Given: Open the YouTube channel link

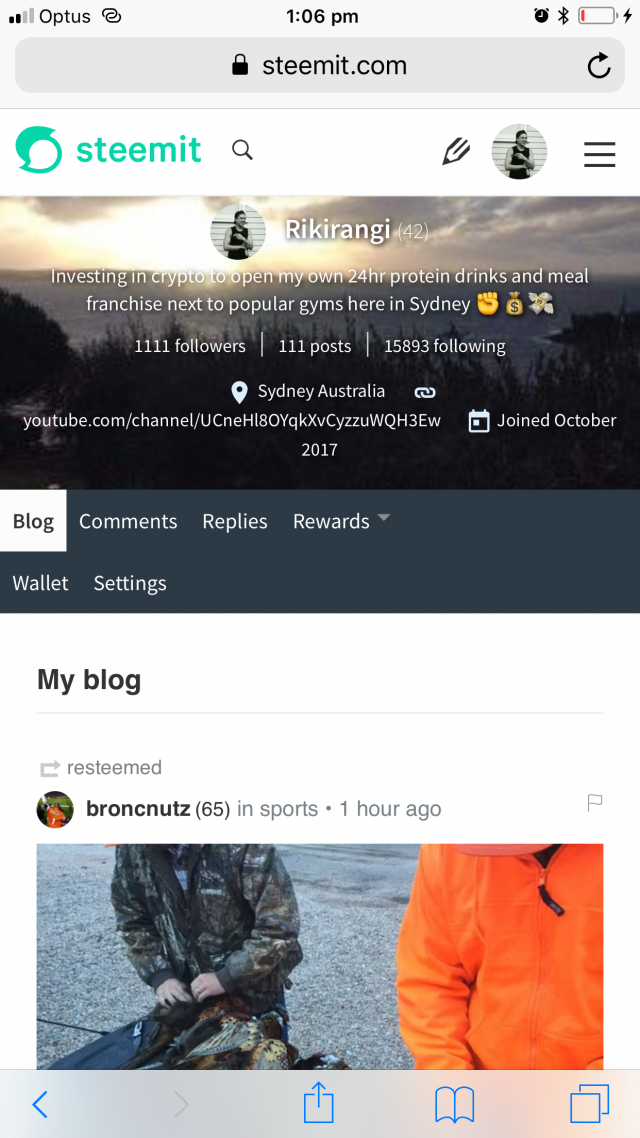Looking at the screenshot, I should coord(232,420).
